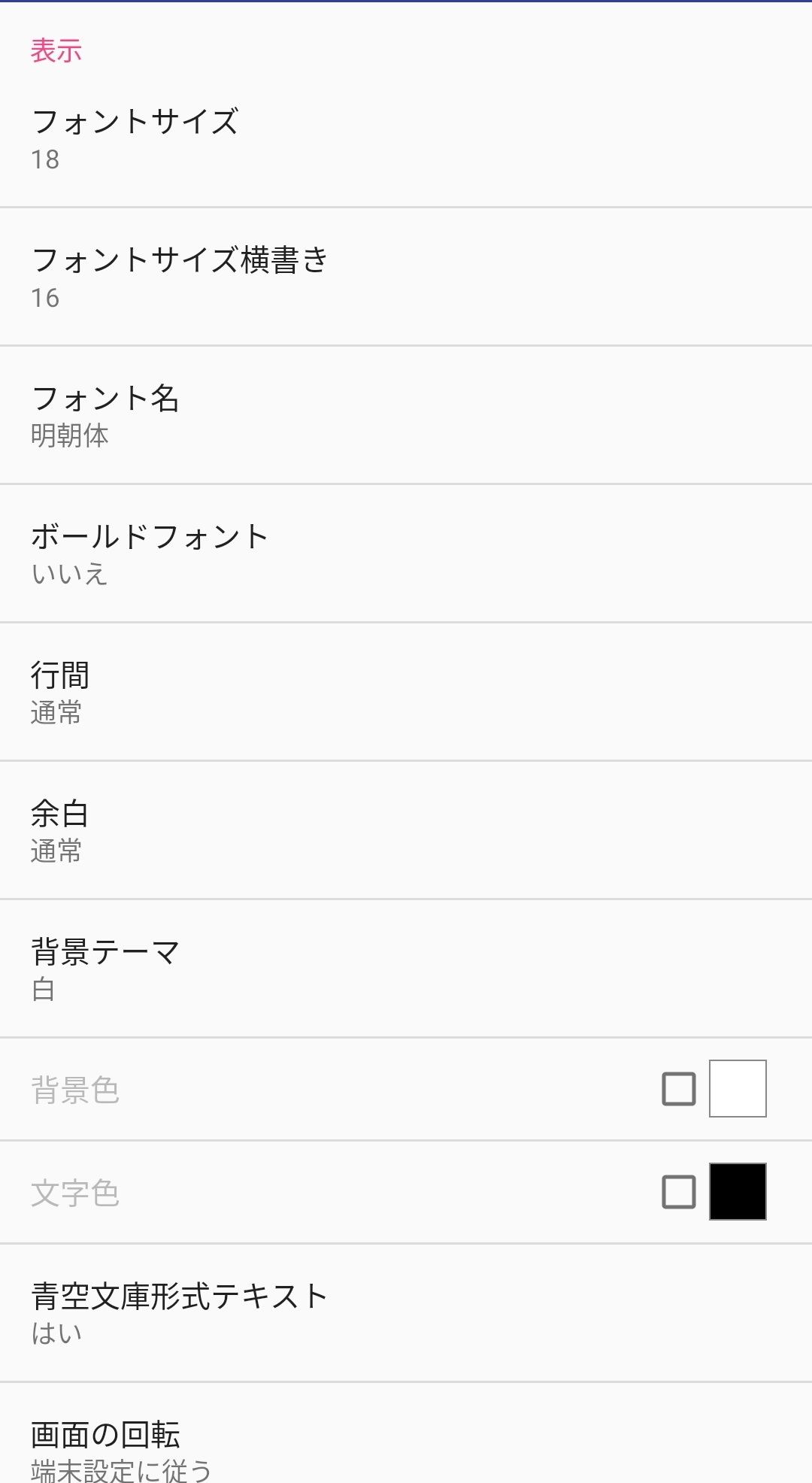Open フォントサイズ横書き setting
Screen dimensions: 812x1483
pos(406,277)
